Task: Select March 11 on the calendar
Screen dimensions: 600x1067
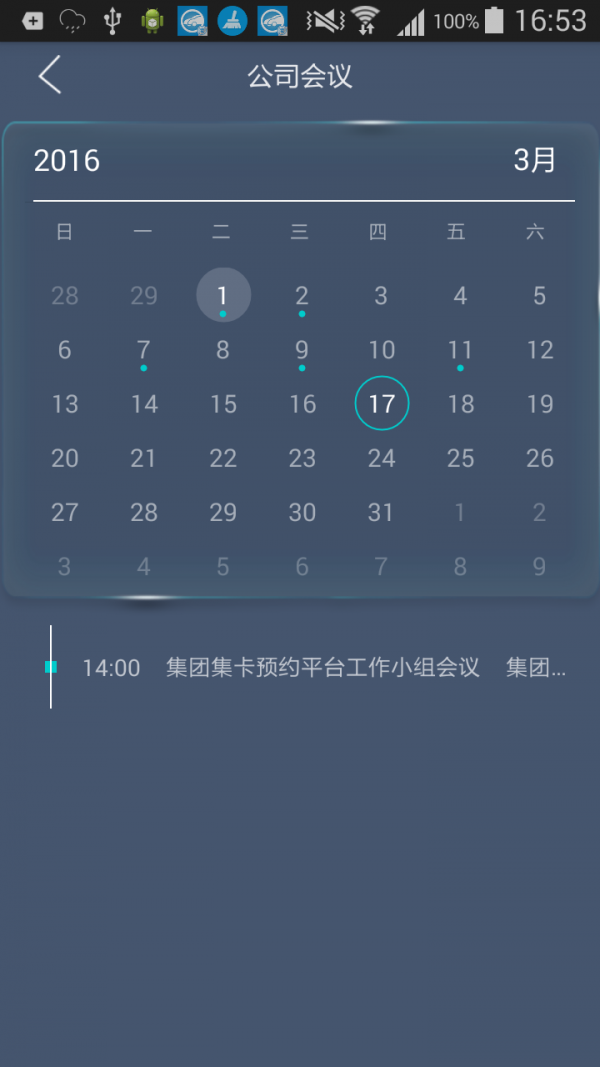Action: coord(460,350)
